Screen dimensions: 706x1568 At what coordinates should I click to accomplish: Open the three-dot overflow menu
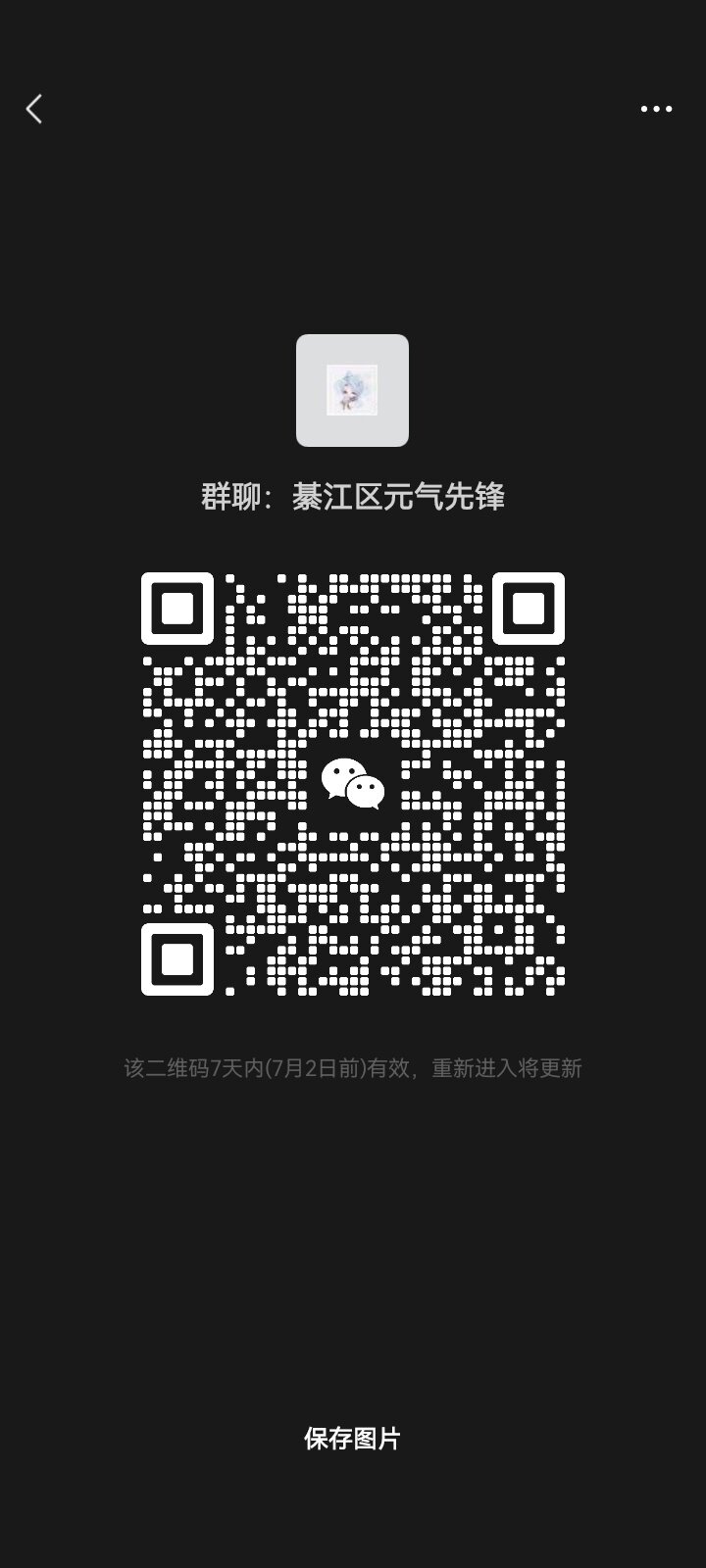[x=656, y=109]
